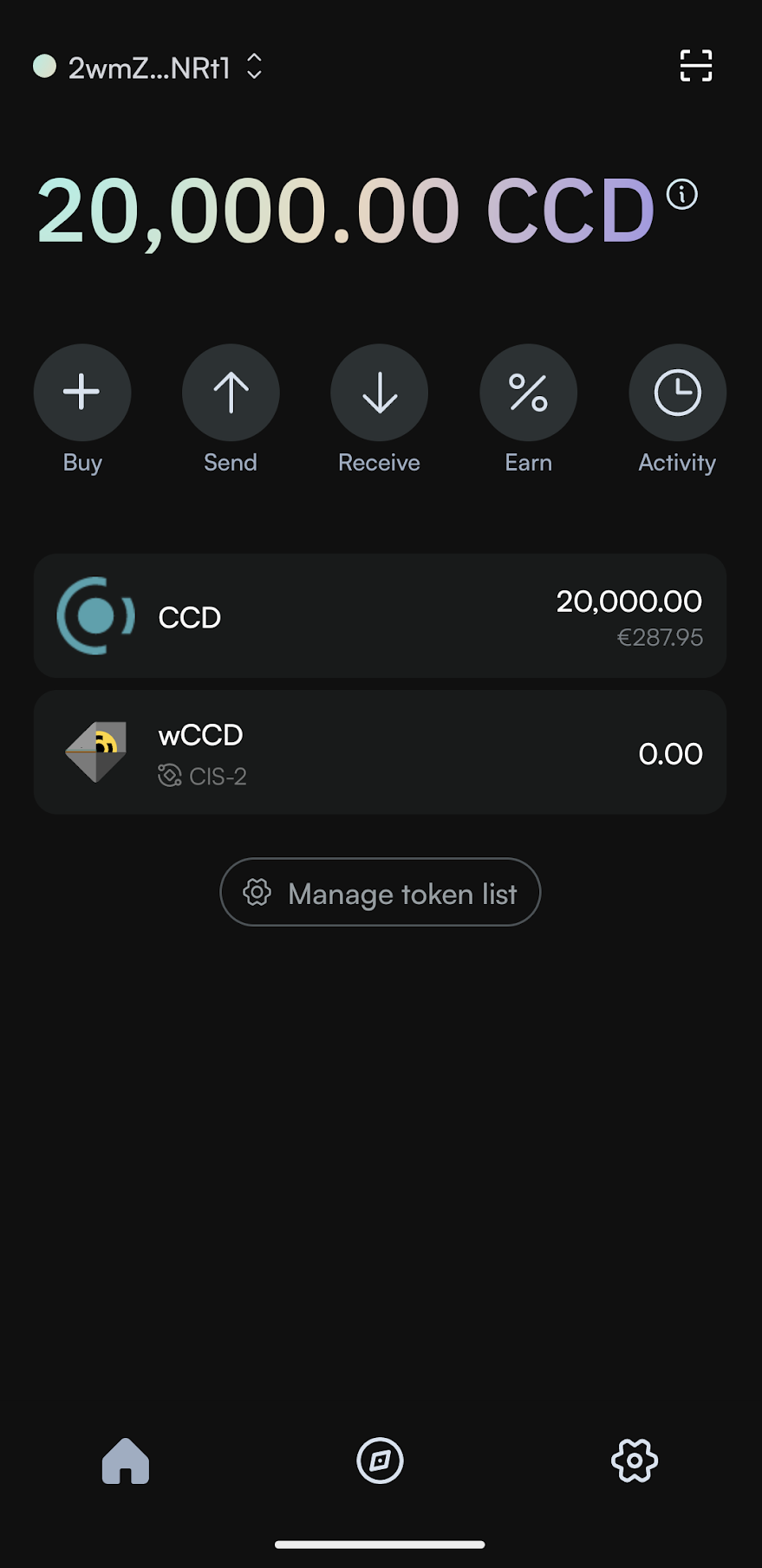The image size is (762, 1568).
Task: Tap the Buy button
Action: point(82,393)
